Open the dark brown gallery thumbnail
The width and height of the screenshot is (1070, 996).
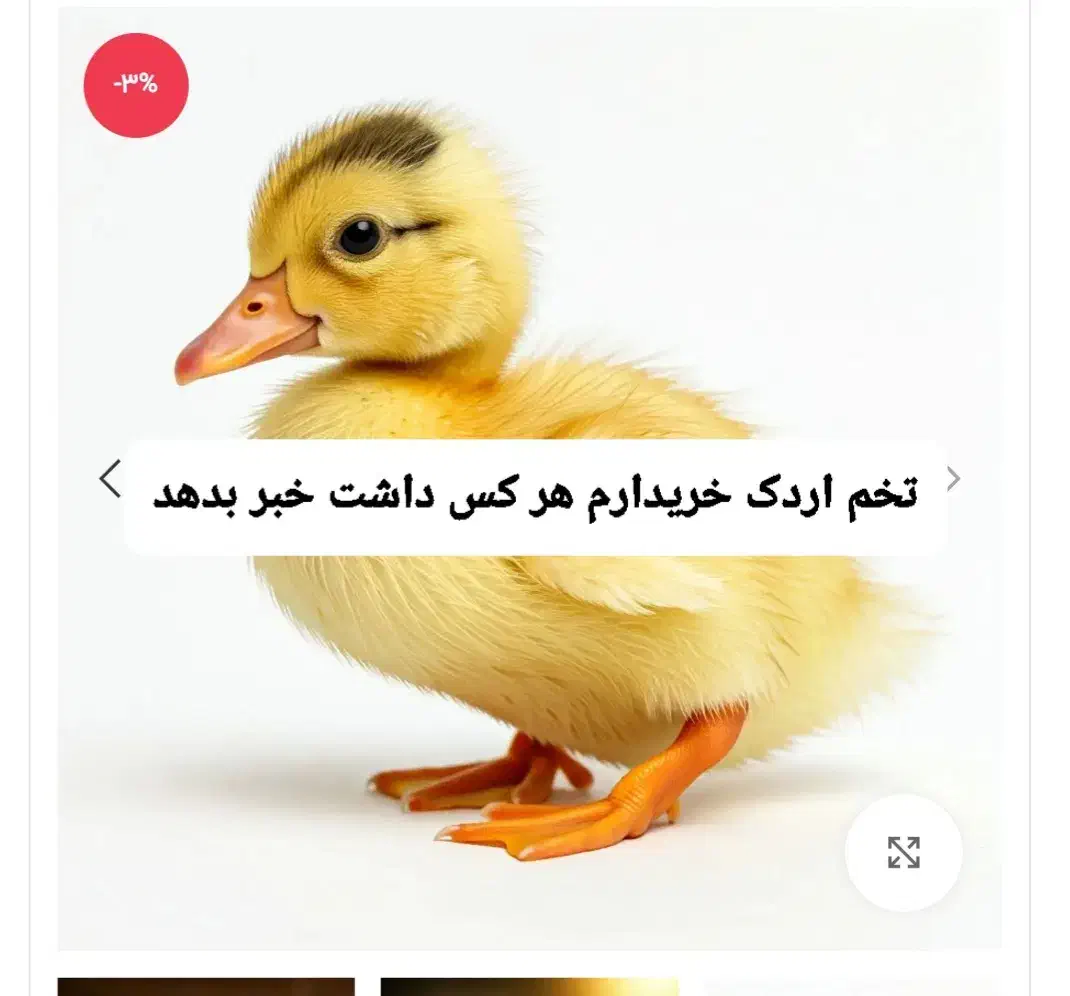206,986
